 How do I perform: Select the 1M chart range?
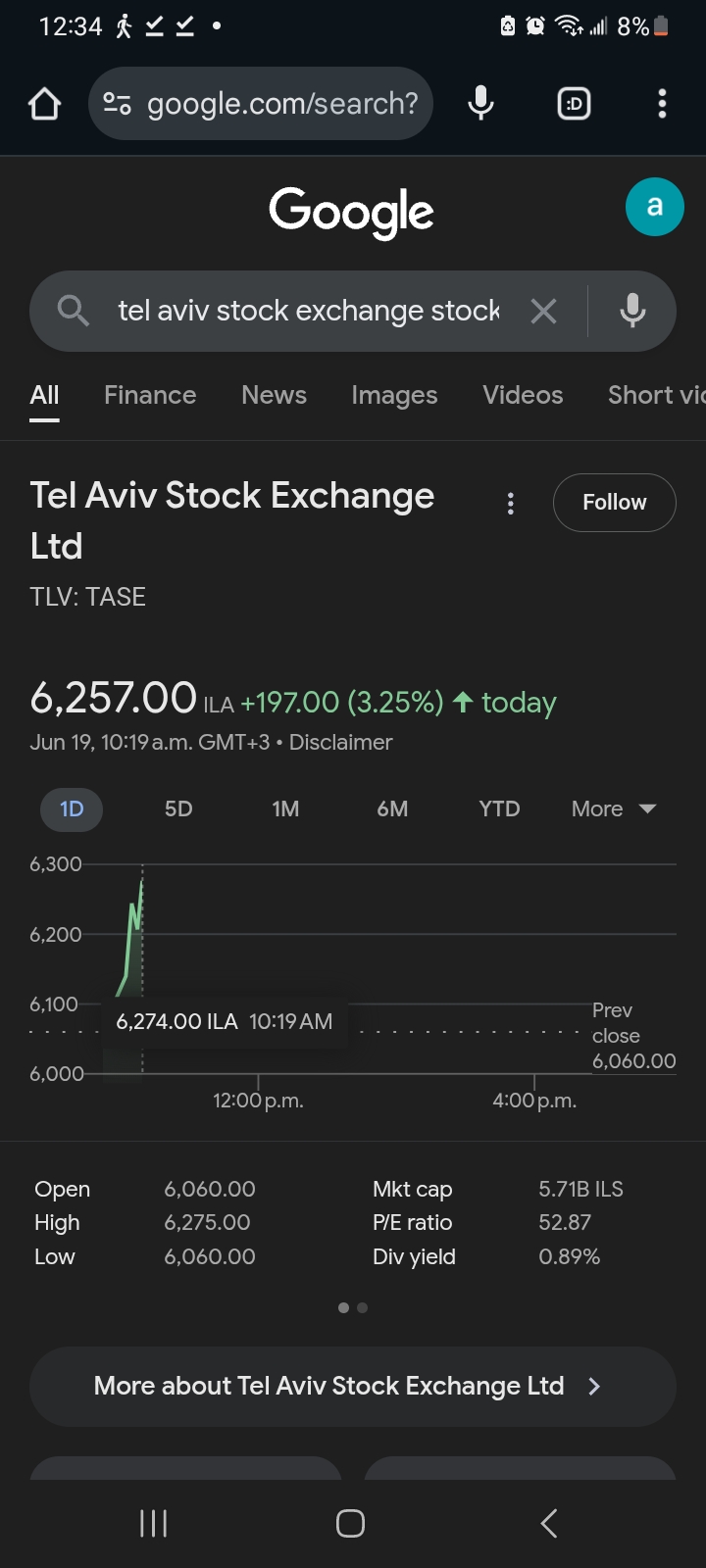285,809
